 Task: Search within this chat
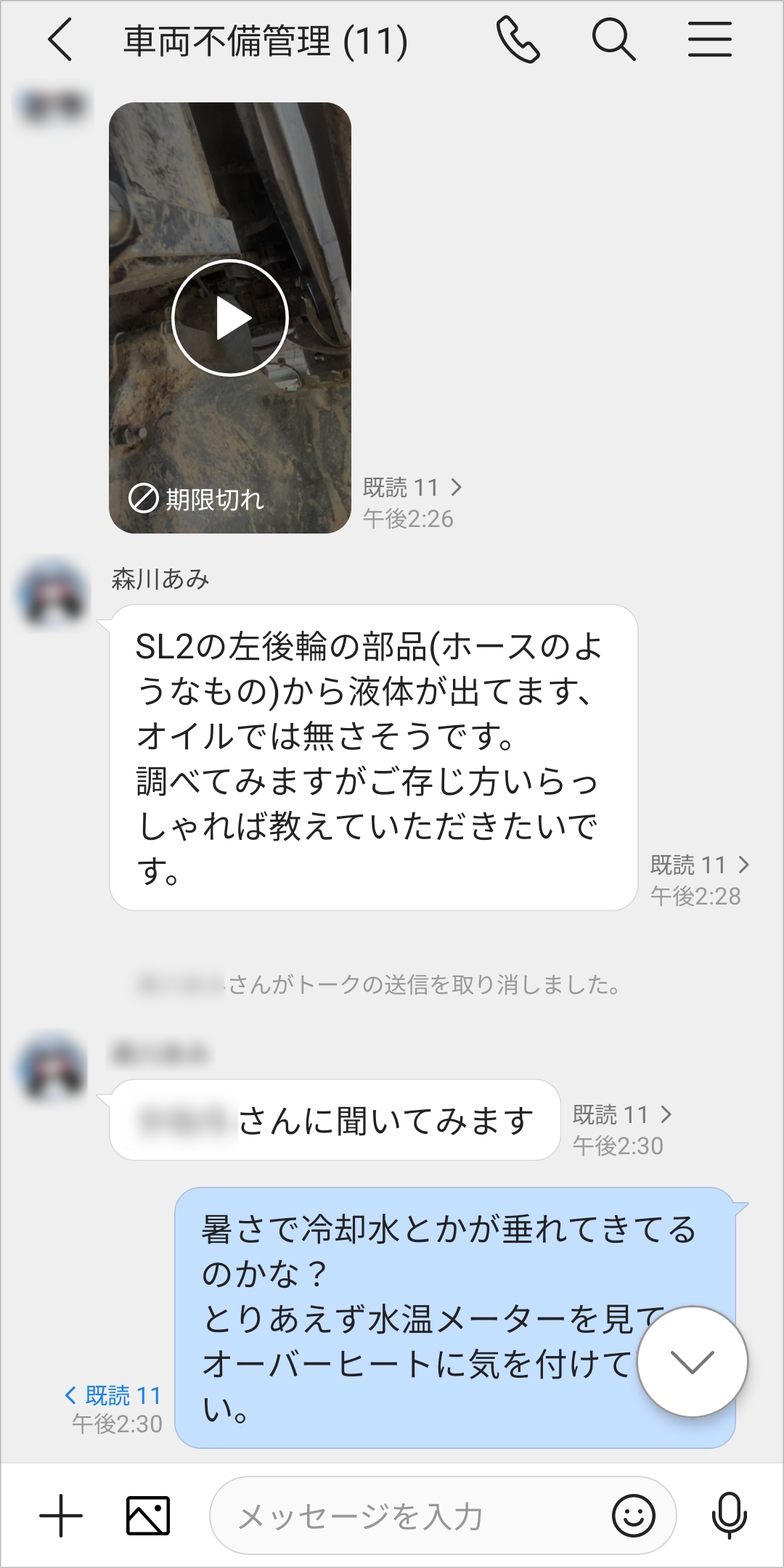[613, 40]
